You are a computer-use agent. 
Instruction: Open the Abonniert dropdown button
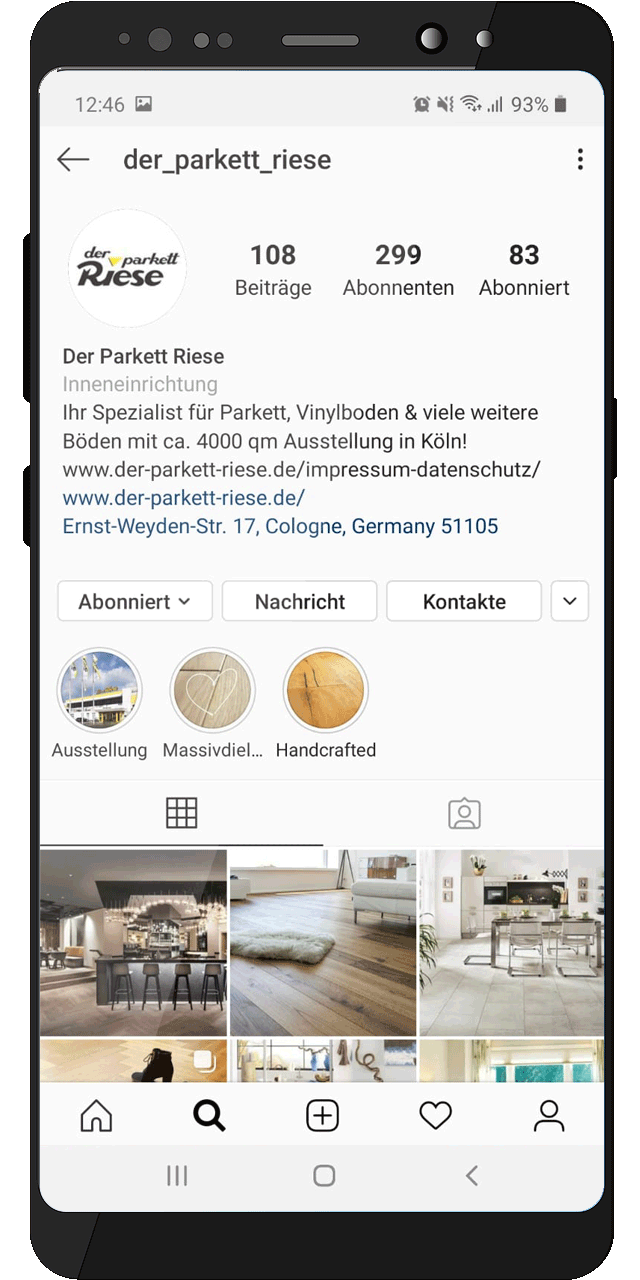point(135,602)
